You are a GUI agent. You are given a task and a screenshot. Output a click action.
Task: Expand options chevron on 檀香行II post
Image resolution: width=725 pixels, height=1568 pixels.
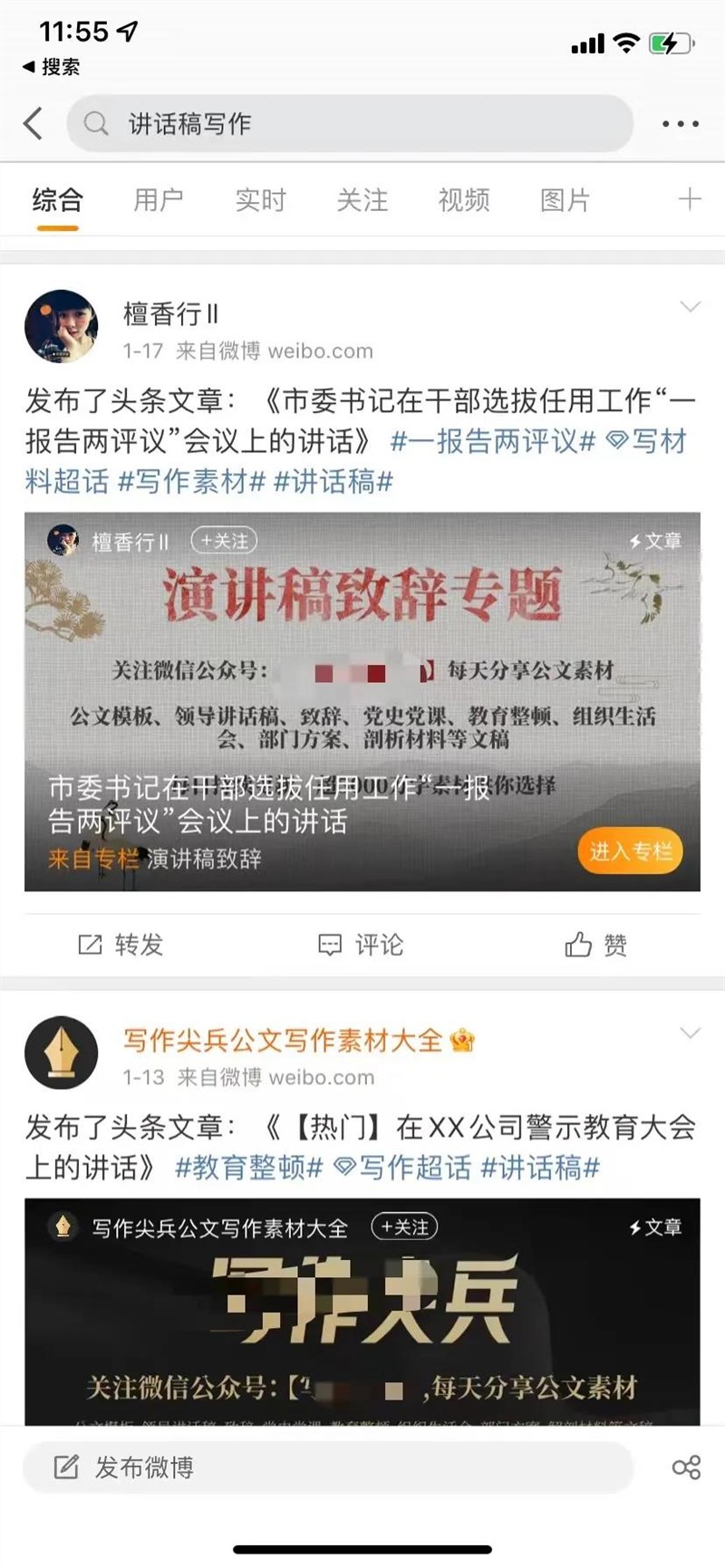click(x=691, y=307)
